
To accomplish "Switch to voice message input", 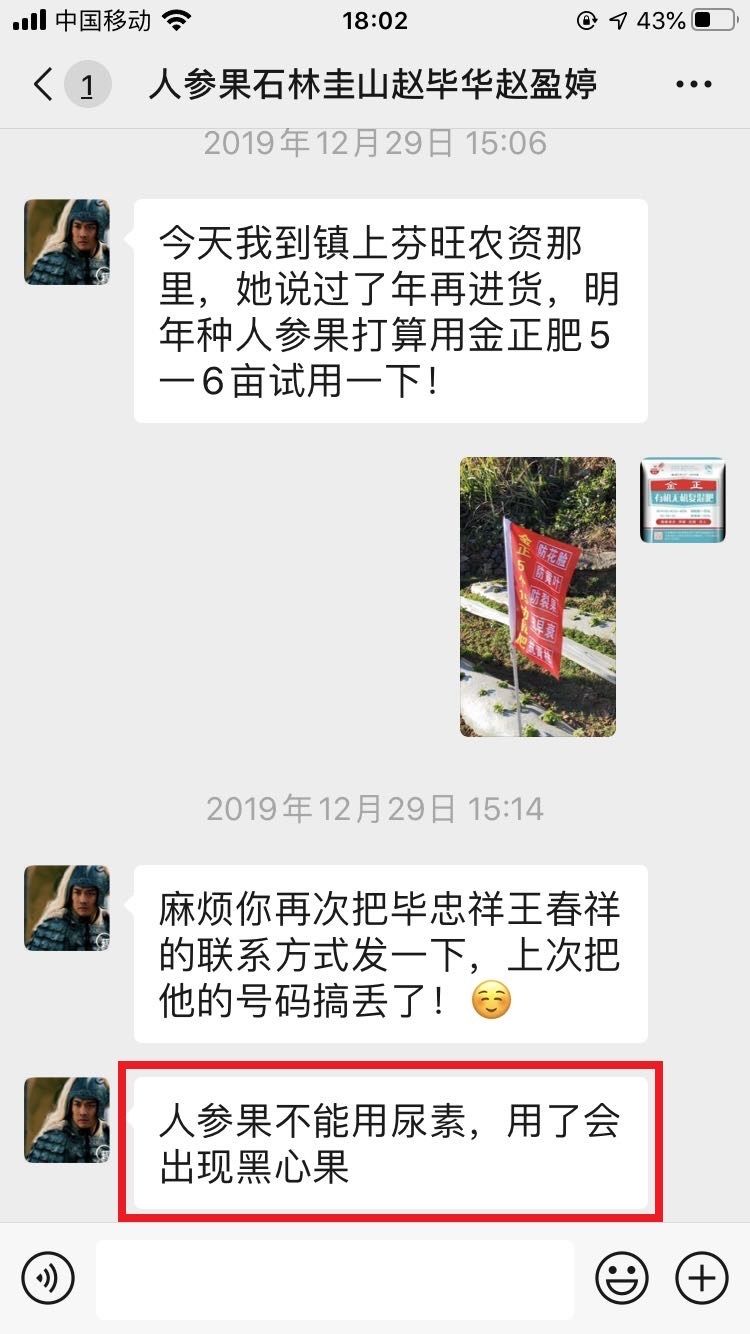I will 48,1277.
